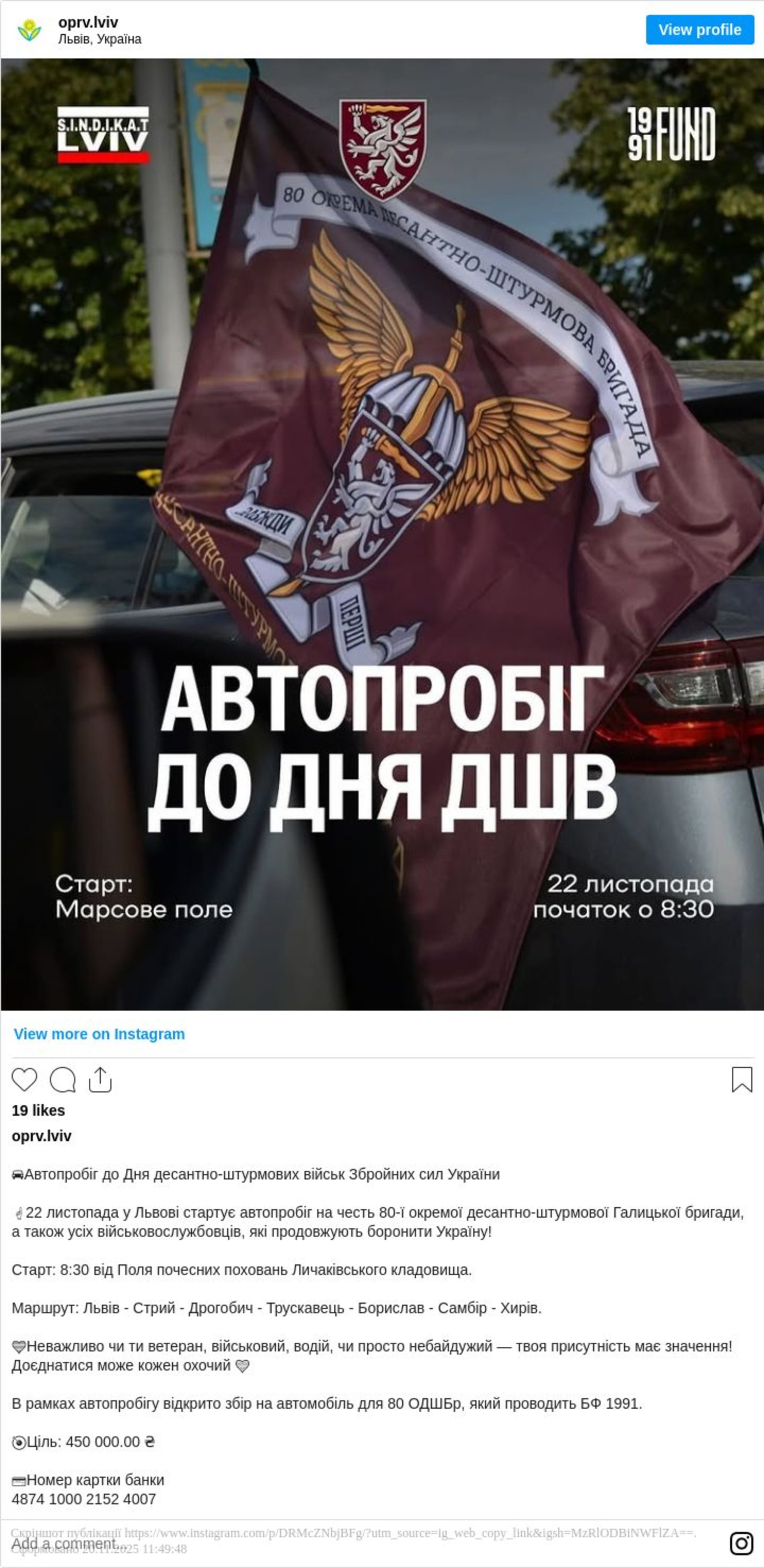764x1568 pixels.
Task: Open the oprv.lviv username in the header
Action: pyautogui.click(x=88, y=23)
